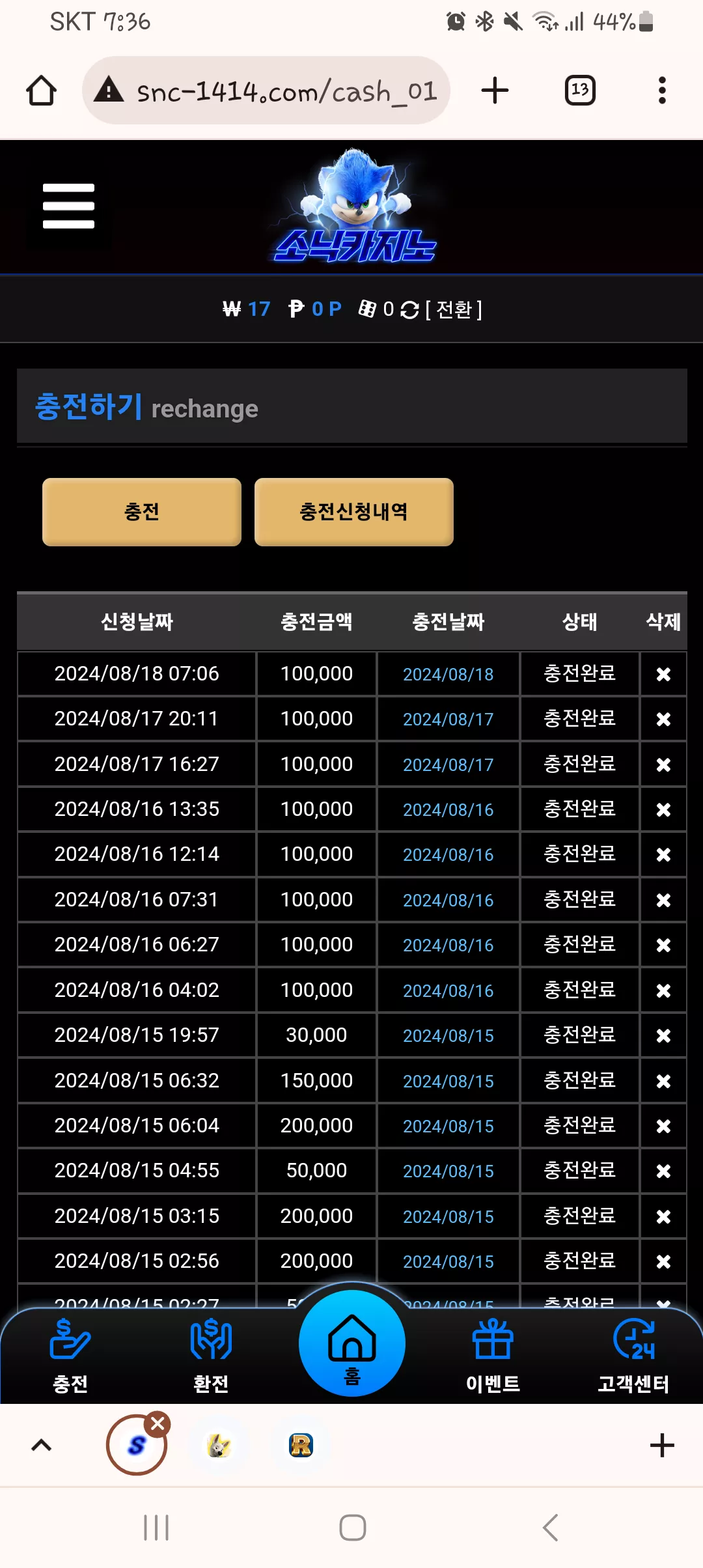Edit the snc-1414.com address bar
703x1568 pixels.
pyautogui.click(x=266, y=91)
